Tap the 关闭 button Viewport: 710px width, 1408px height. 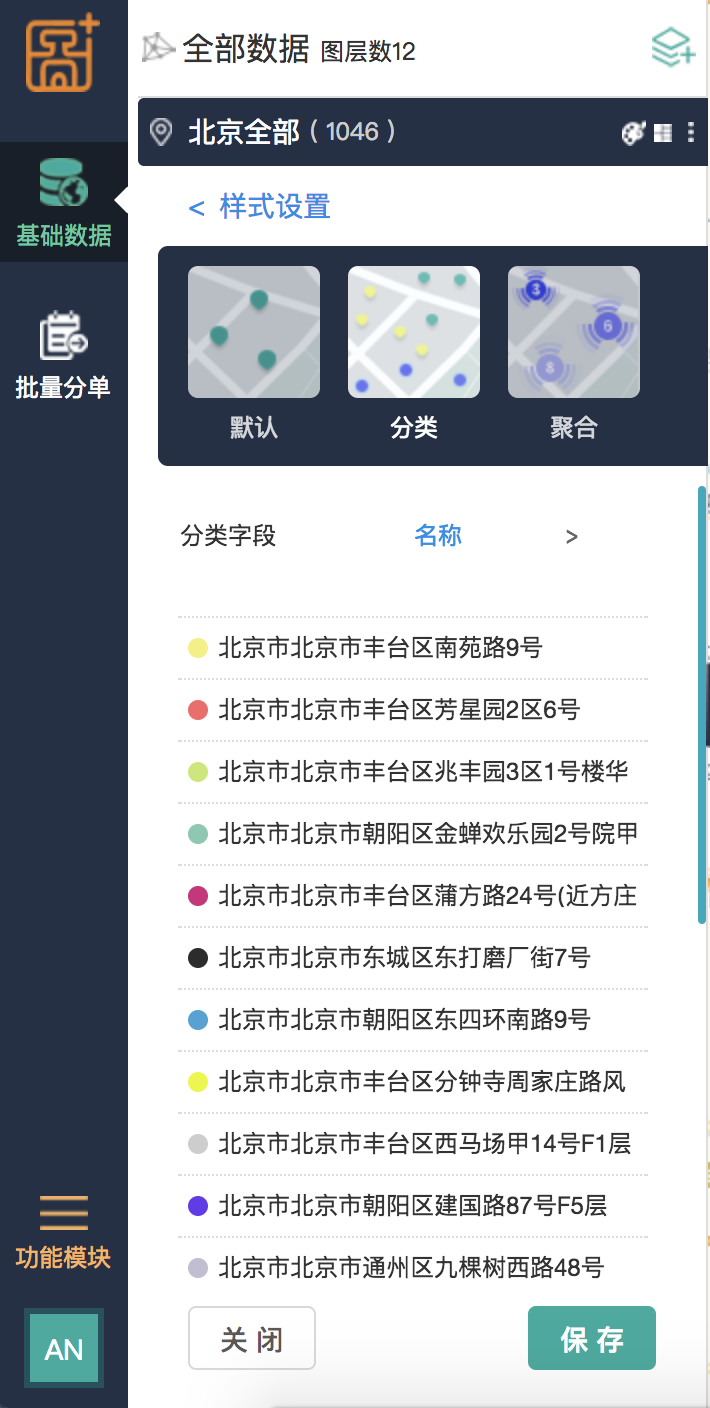pyautogui.click(x=252, y=1338)
